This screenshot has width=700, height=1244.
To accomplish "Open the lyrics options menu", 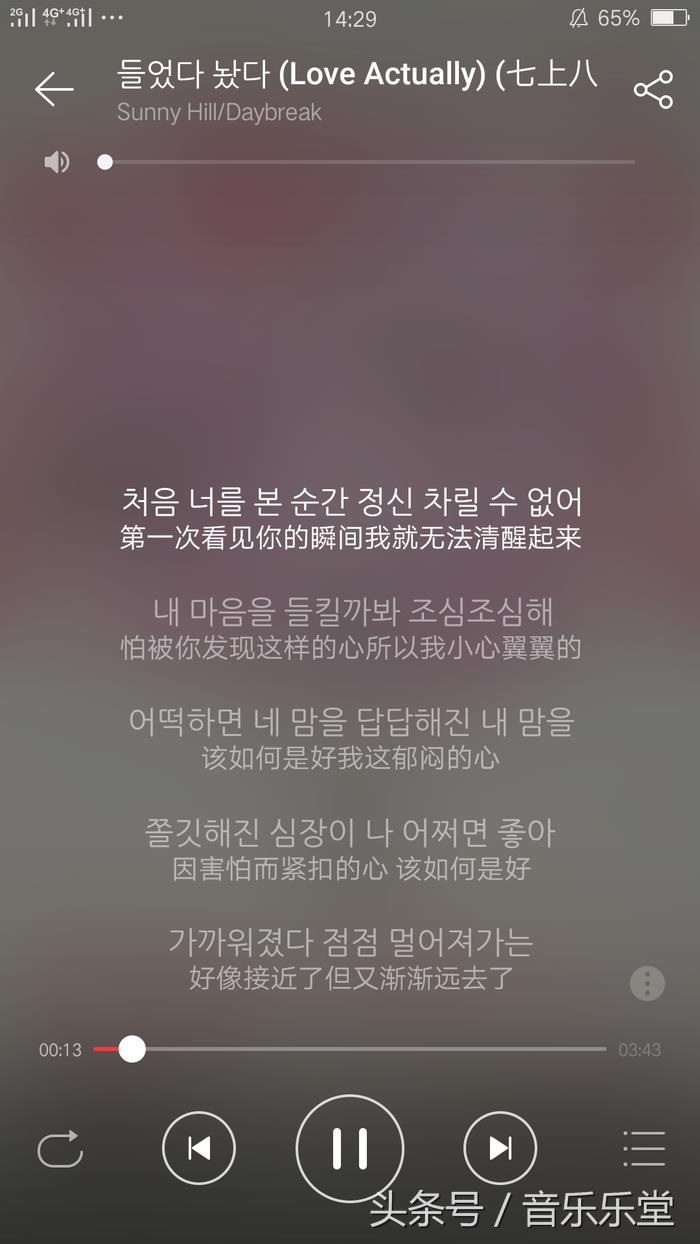I will (x=647, y=983).
